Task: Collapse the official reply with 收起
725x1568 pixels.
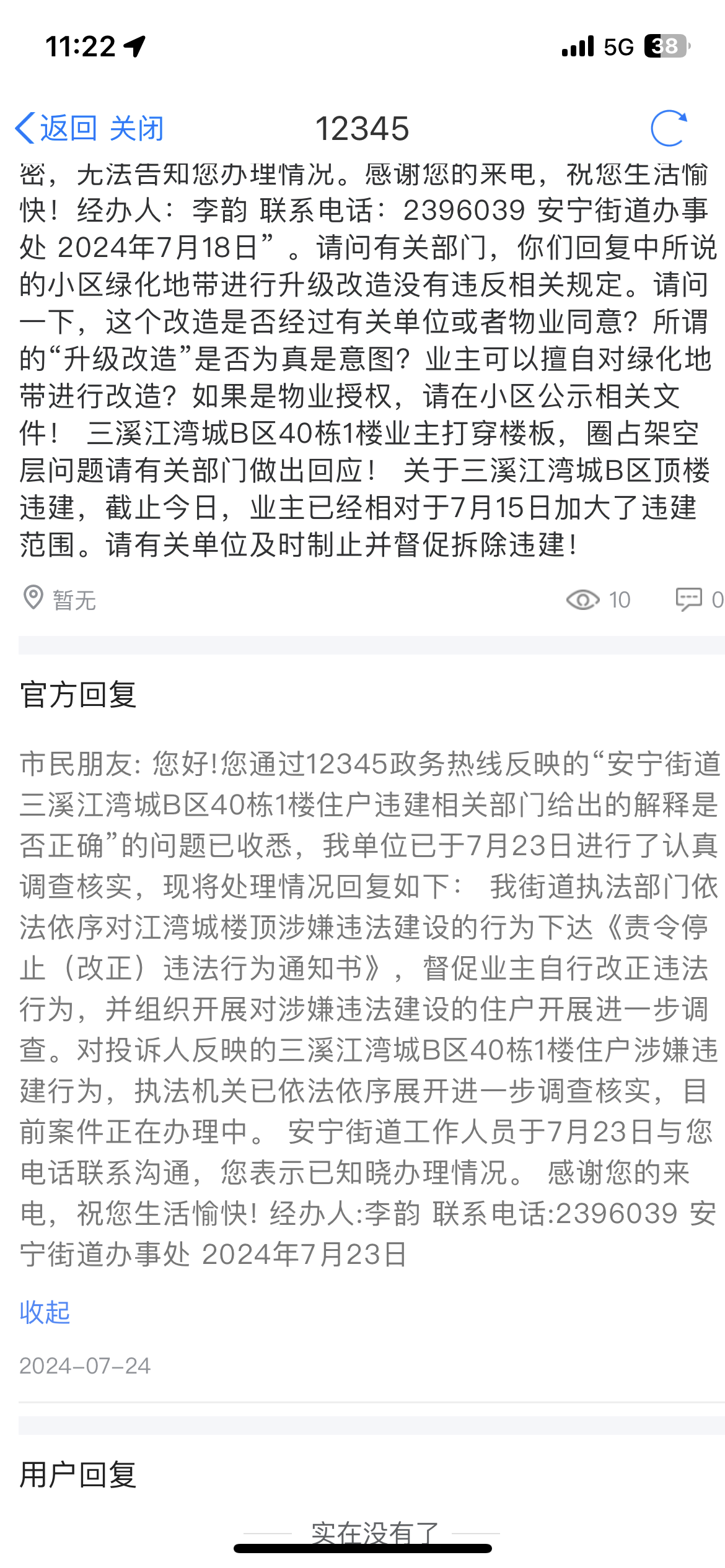Action: point(45,1312)
